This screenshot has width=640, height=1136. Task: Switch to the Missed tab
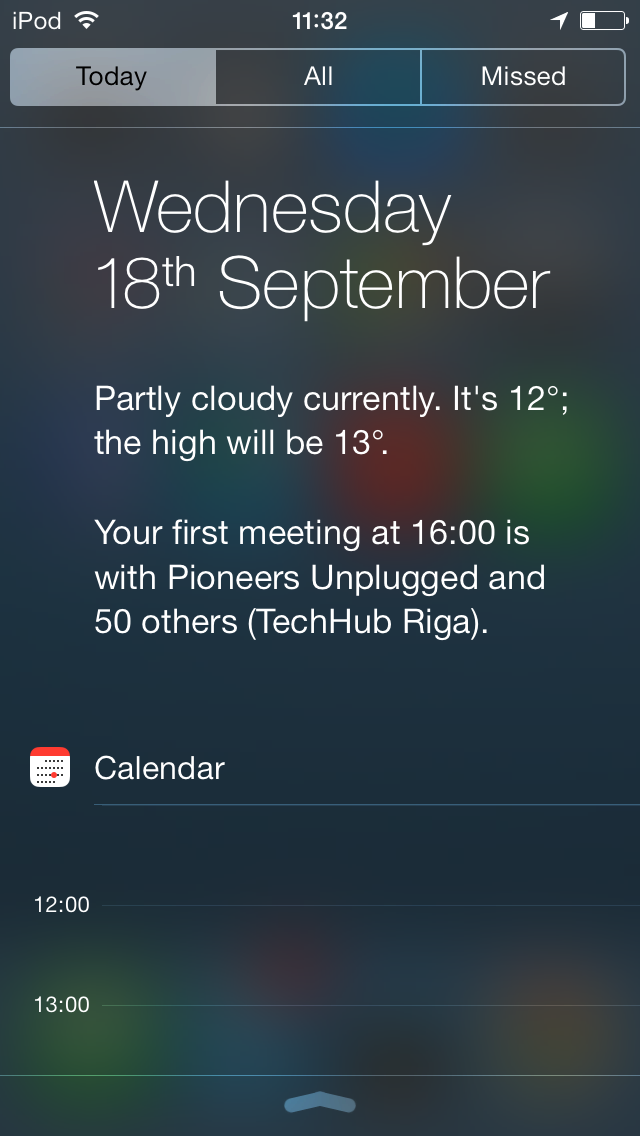[523, 77]
